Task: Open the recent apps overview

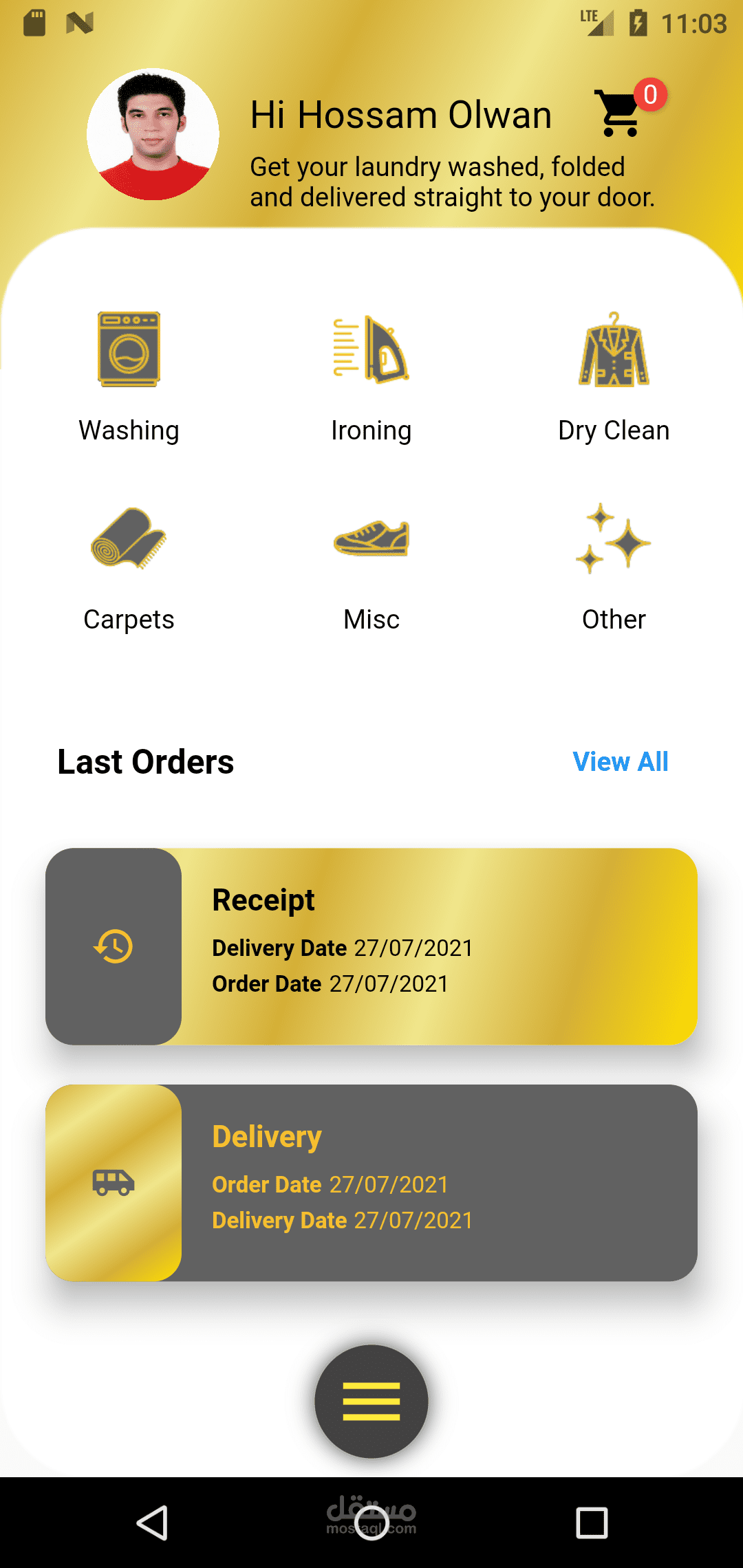Action: coord(592,1523)
